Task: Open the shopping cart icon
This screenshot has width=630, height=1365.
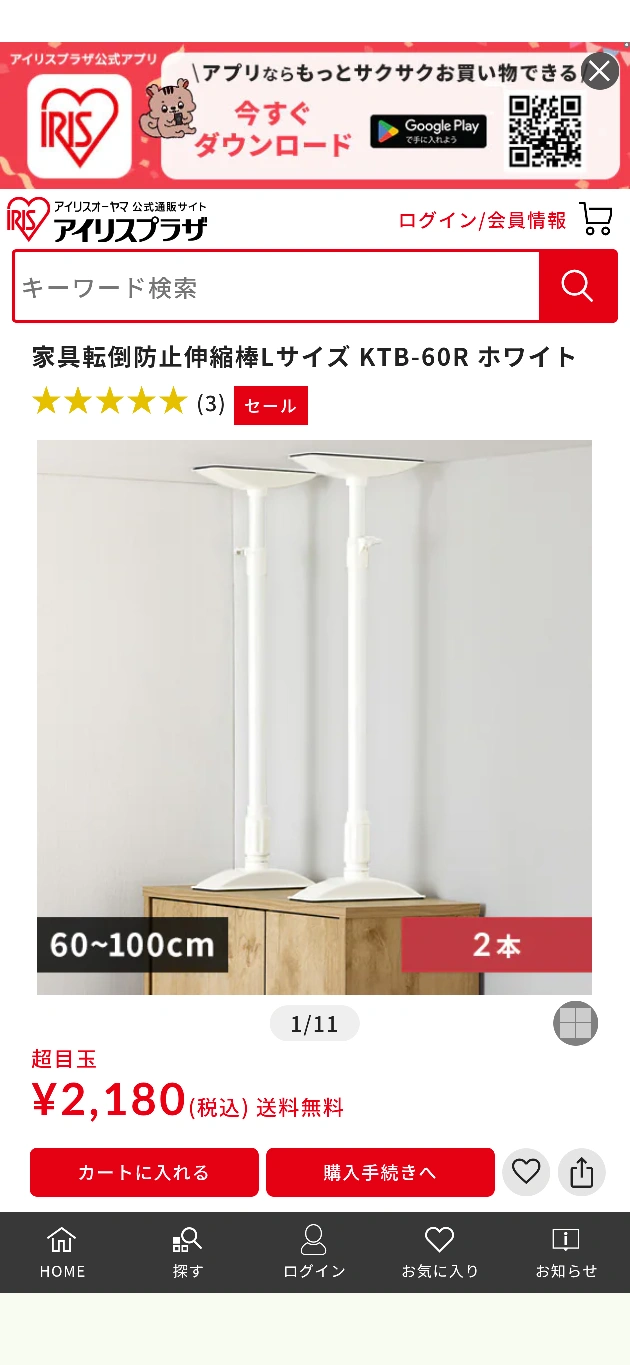Action: tap(596, 219)
